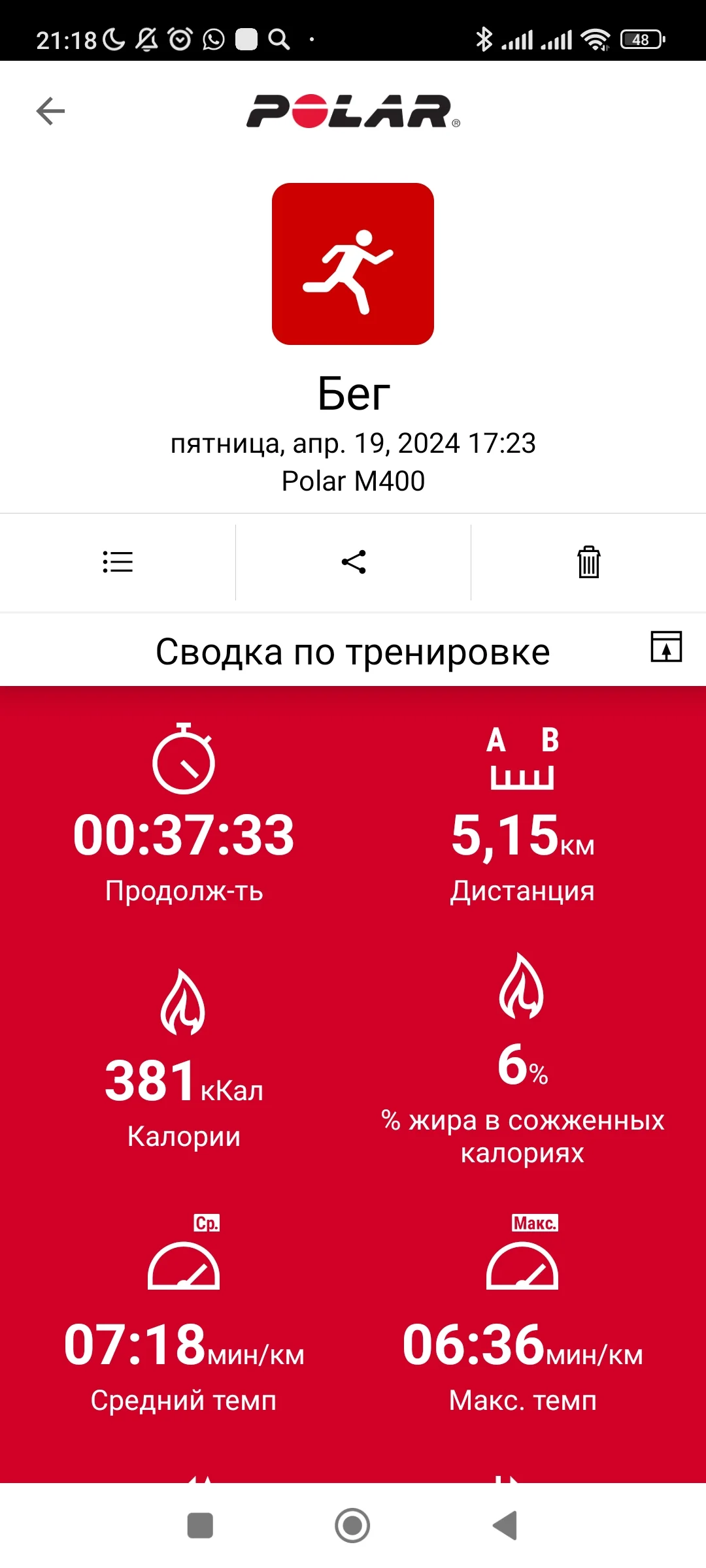Go back using the top-left arrow
706x1568 pixels.
coord(50,111)
